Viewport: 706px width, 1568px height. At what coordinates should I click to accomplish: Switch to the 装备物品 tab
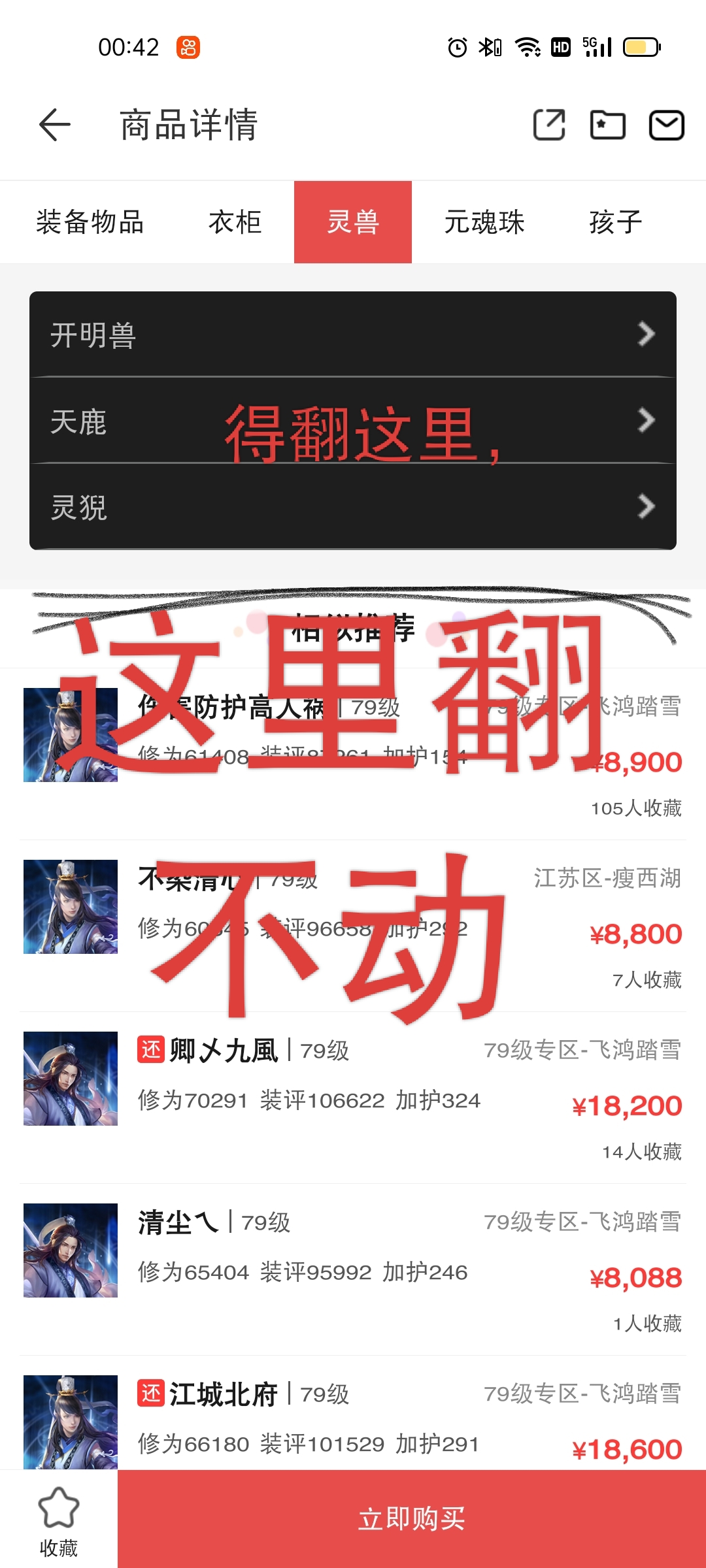tap(90, 222)
